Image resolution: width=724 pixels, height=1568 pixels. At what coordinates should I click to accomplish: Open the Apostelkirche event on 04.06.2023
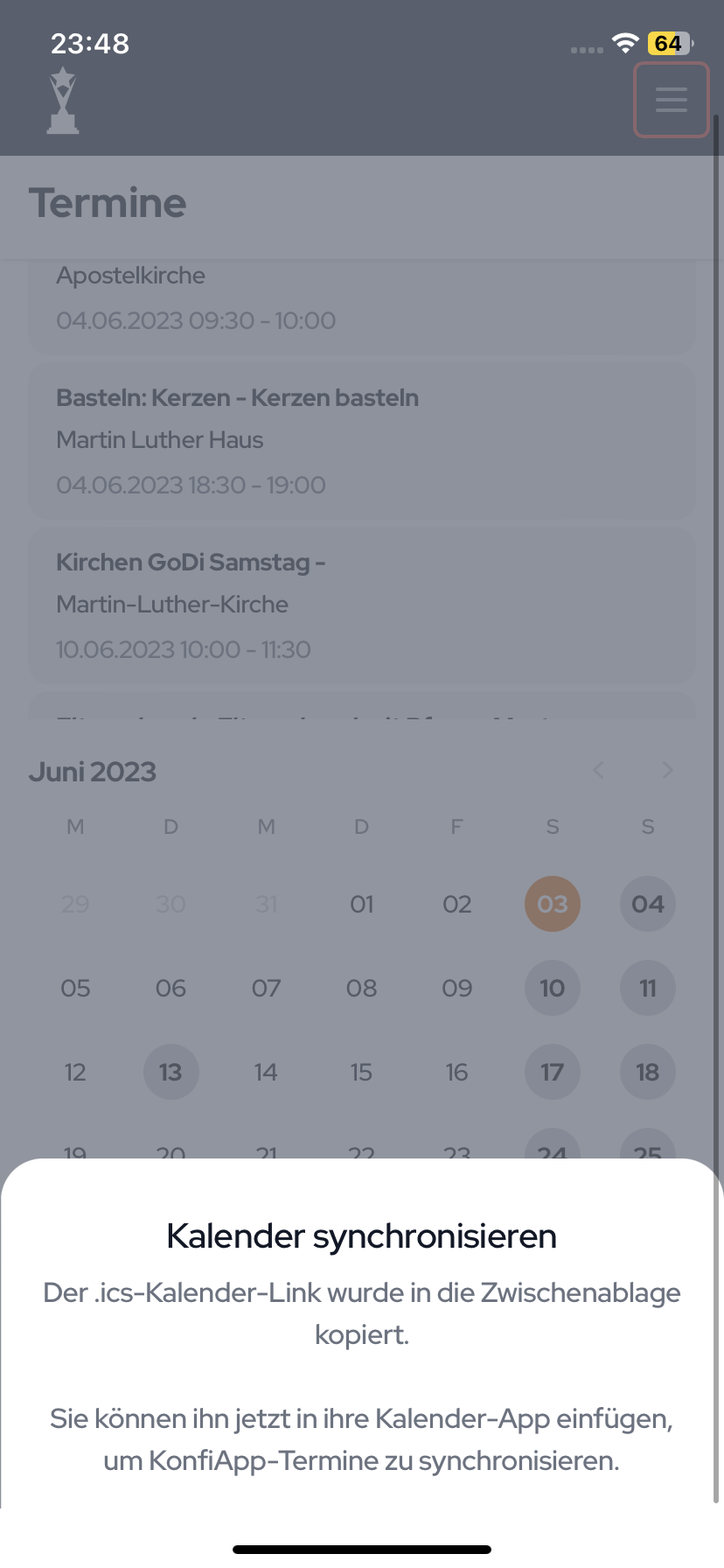[361, 302]
